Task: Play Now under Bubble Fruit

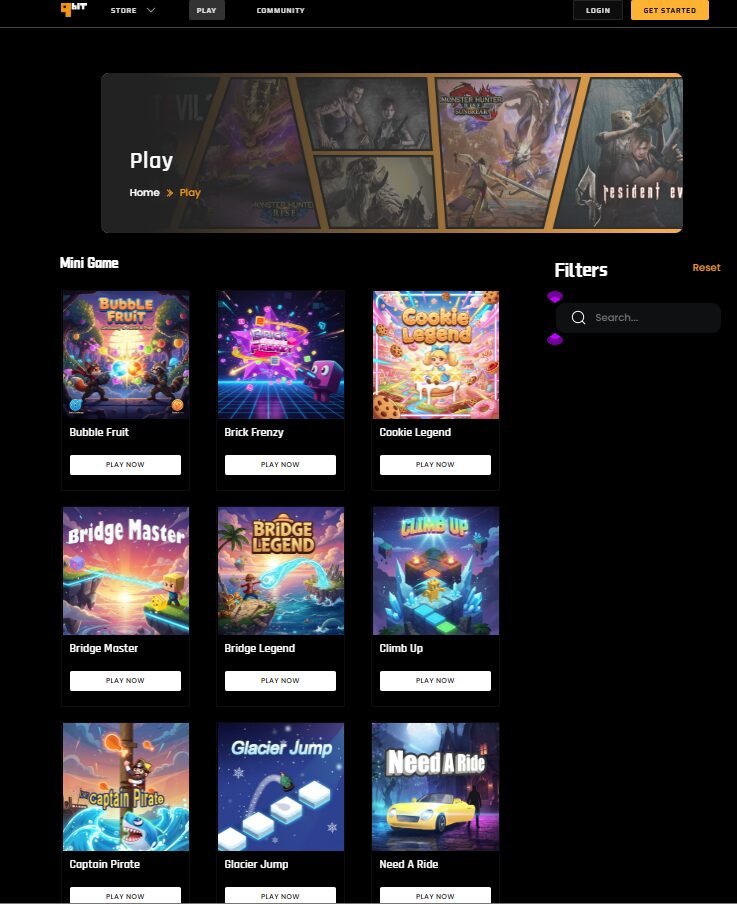Action: pos(125,464)
